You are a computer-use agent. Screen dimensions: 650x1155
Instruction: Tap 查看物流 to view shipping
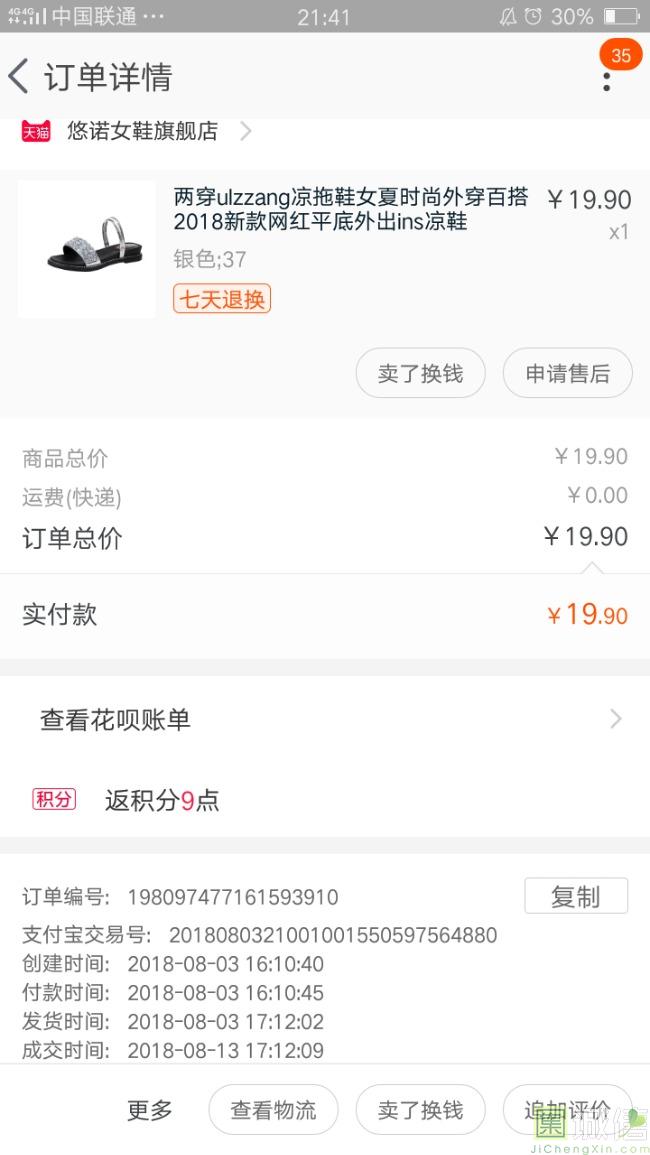(x=273, y=1109)
